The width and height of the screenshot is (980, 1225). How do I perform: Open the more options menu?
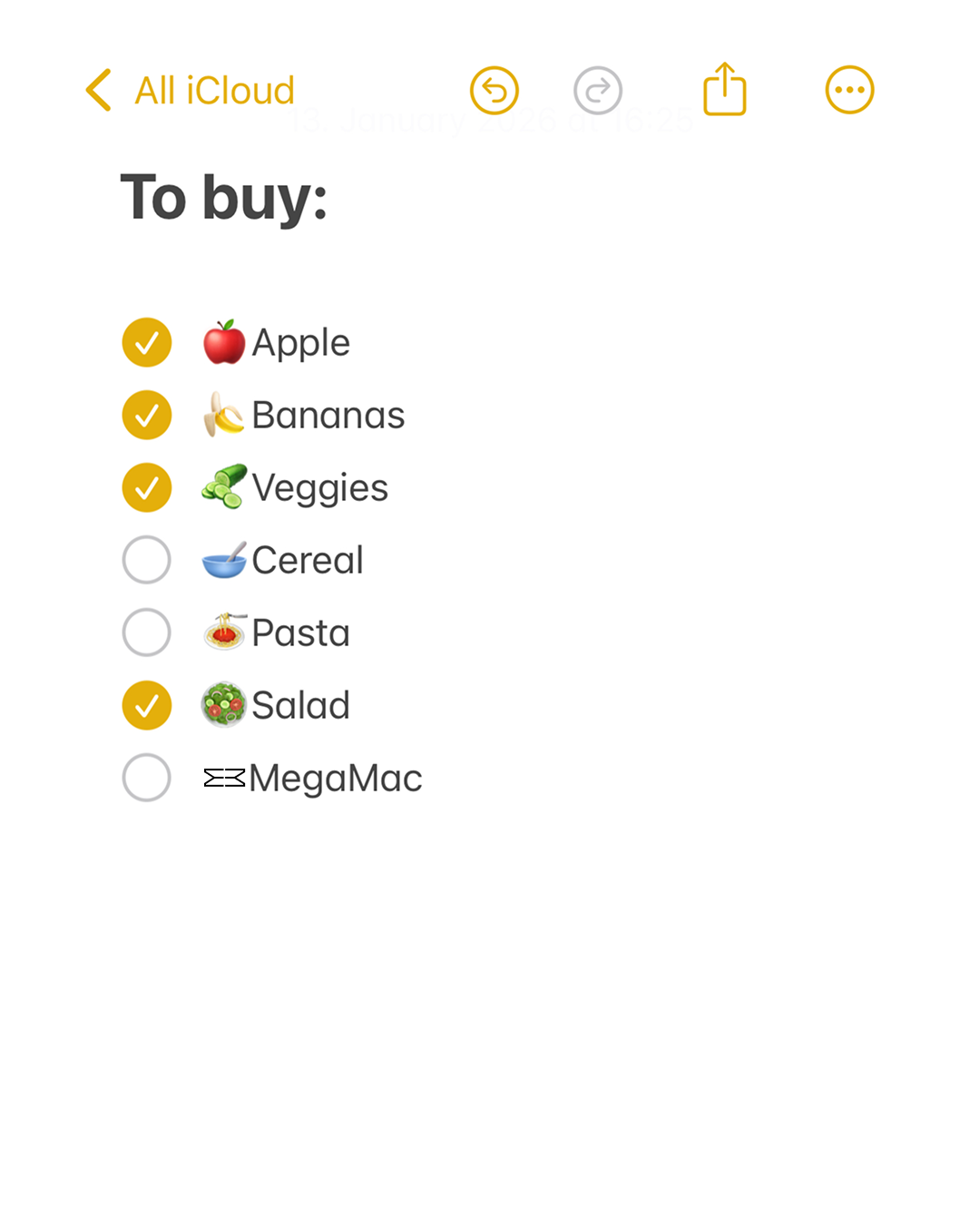849,91
